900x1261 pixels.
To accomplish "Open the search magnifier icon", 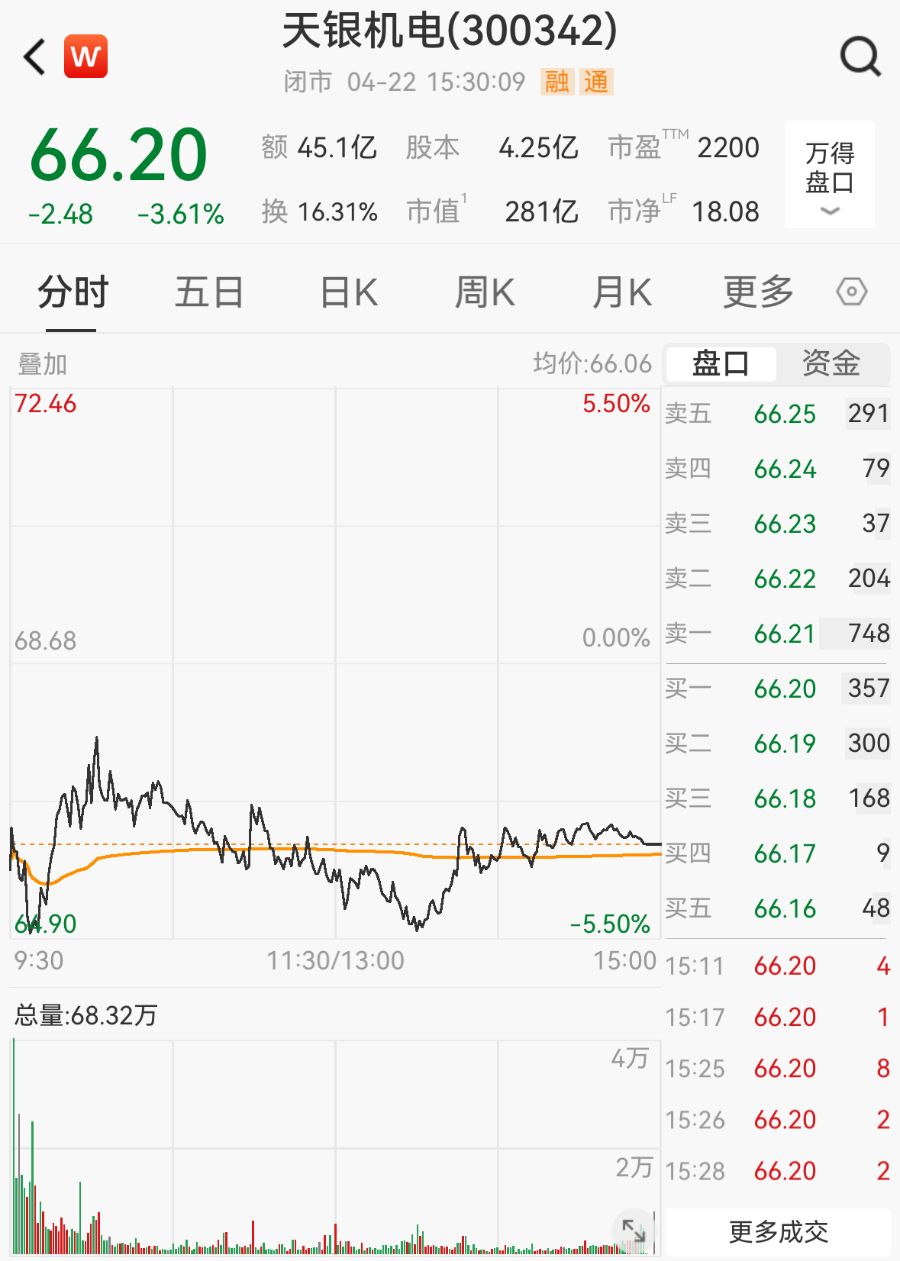I will [859, 57].
